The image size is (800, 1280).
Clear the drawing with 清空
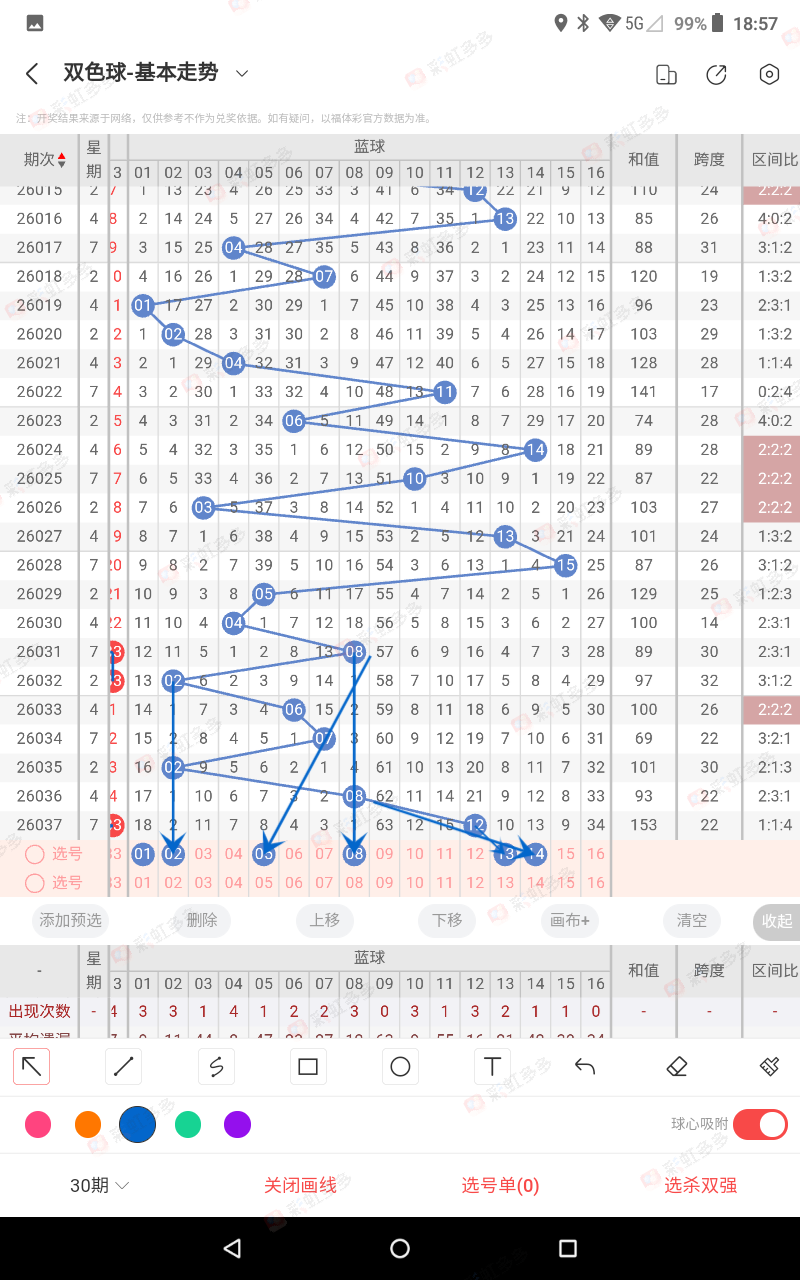691,920
